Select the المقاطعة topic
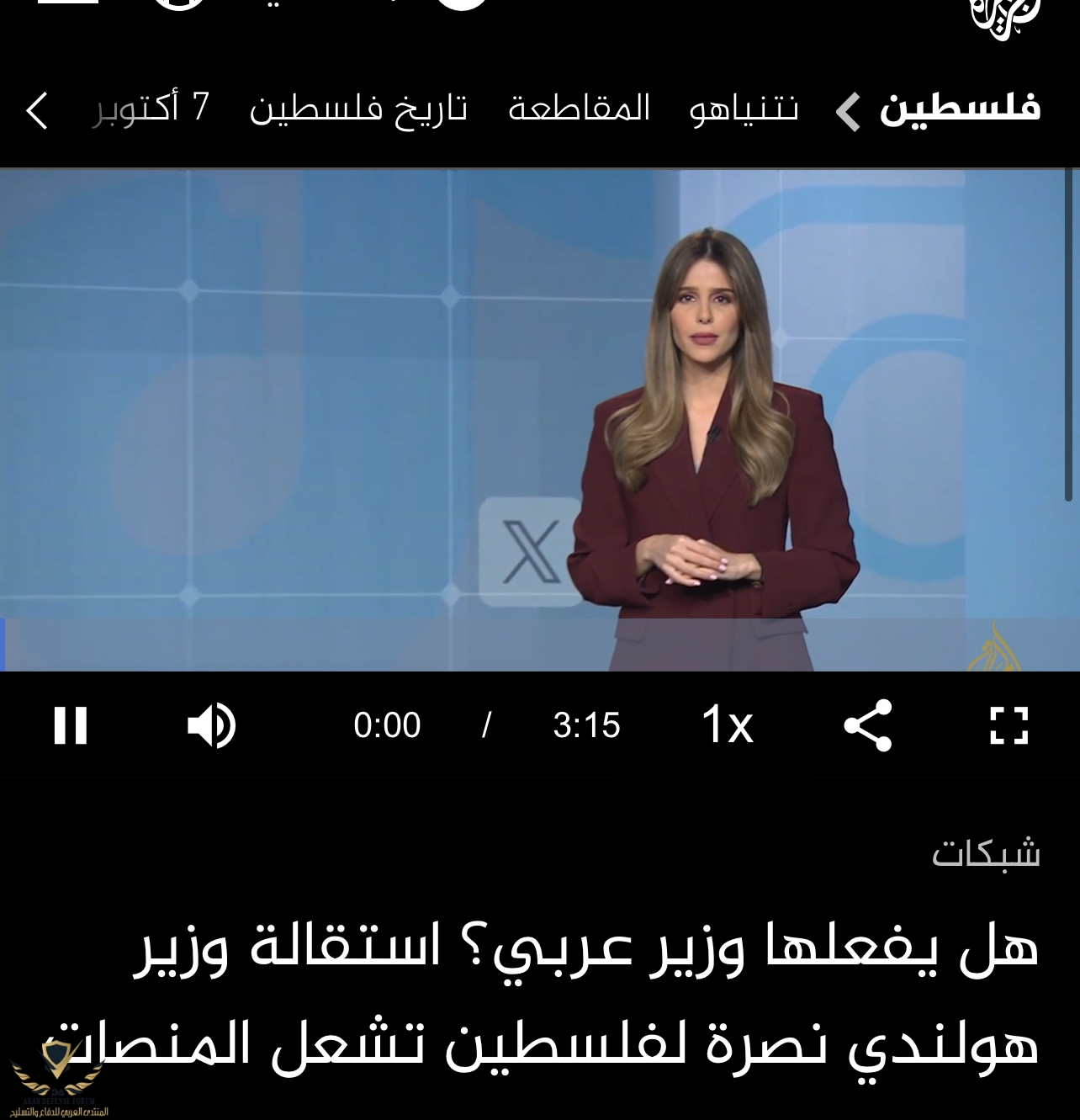This screenshot has width=1080, height=1120. (x=580, y=109)
